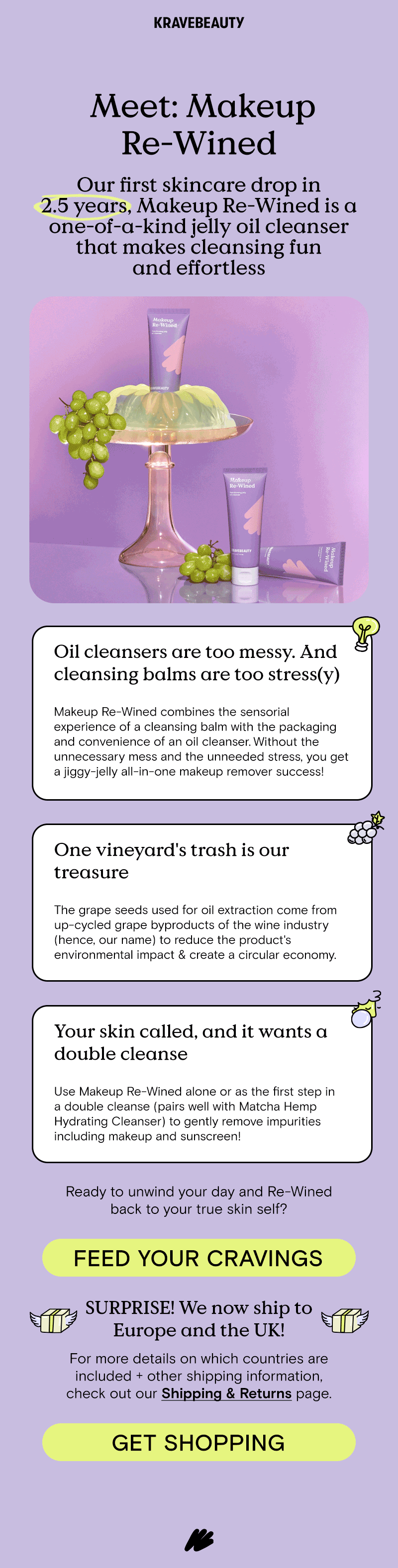The image size is (398, 1568).
Task: Tap the GET SHOPPING button
Action: coord(199,1442)
